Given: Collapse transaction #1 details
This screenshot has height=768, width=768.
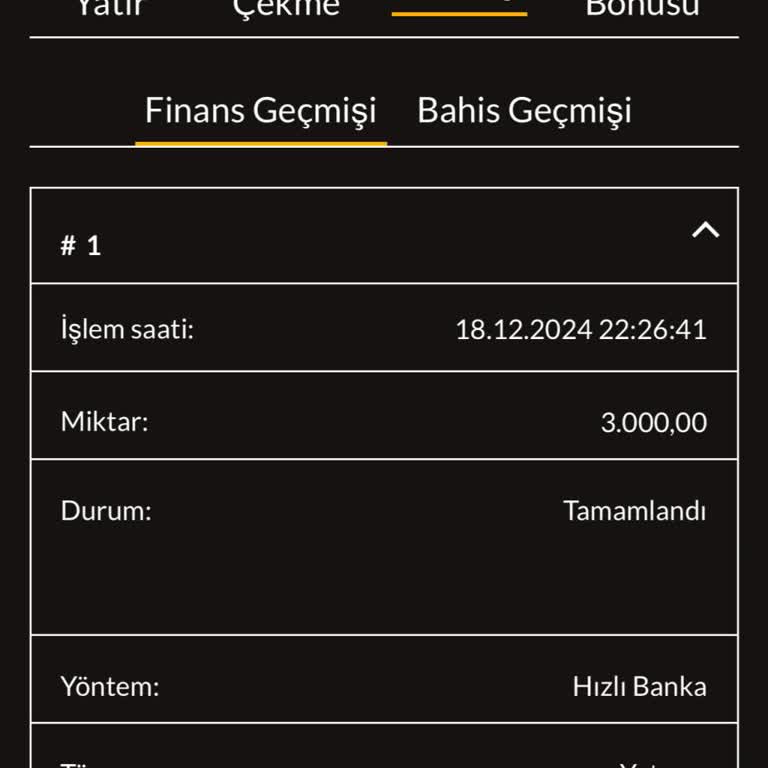Looking at the screenshot, I should click(705, 231).
